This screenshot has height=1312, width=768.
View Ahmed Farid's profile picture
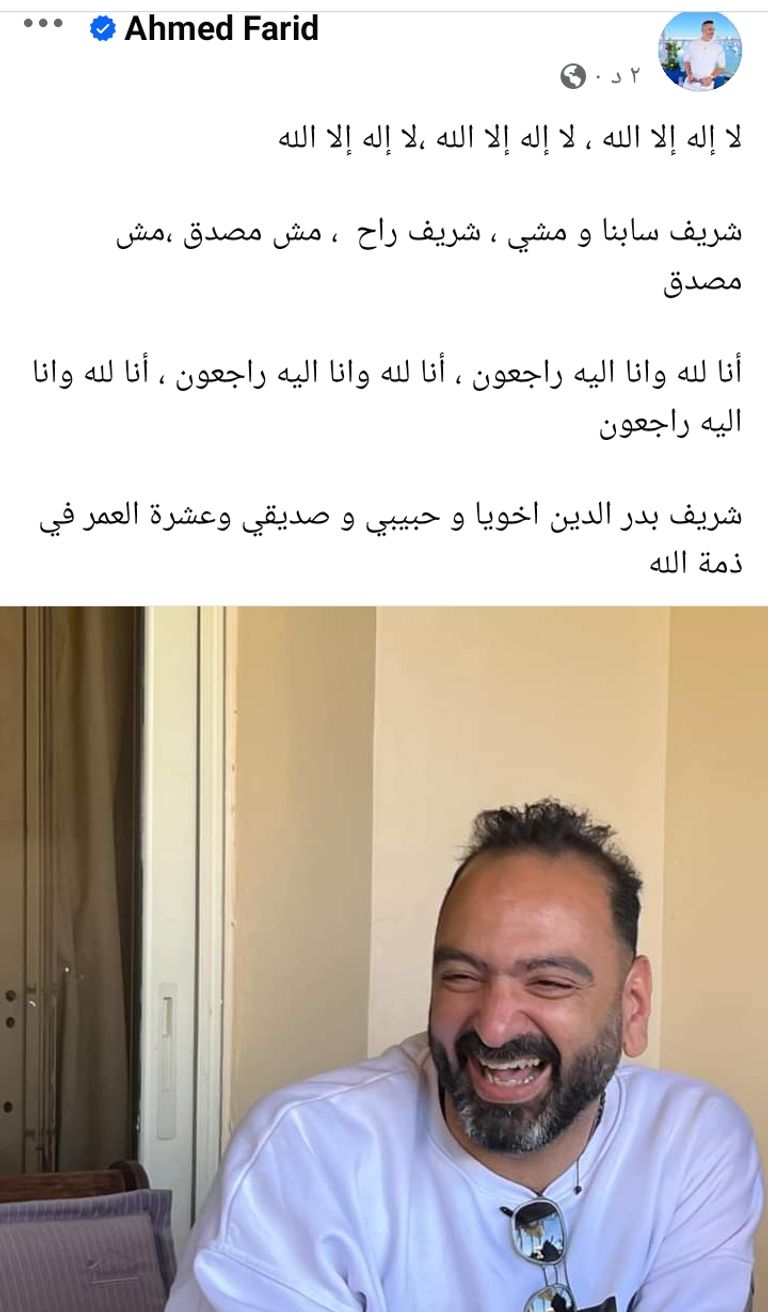click(x=700, y=51)
